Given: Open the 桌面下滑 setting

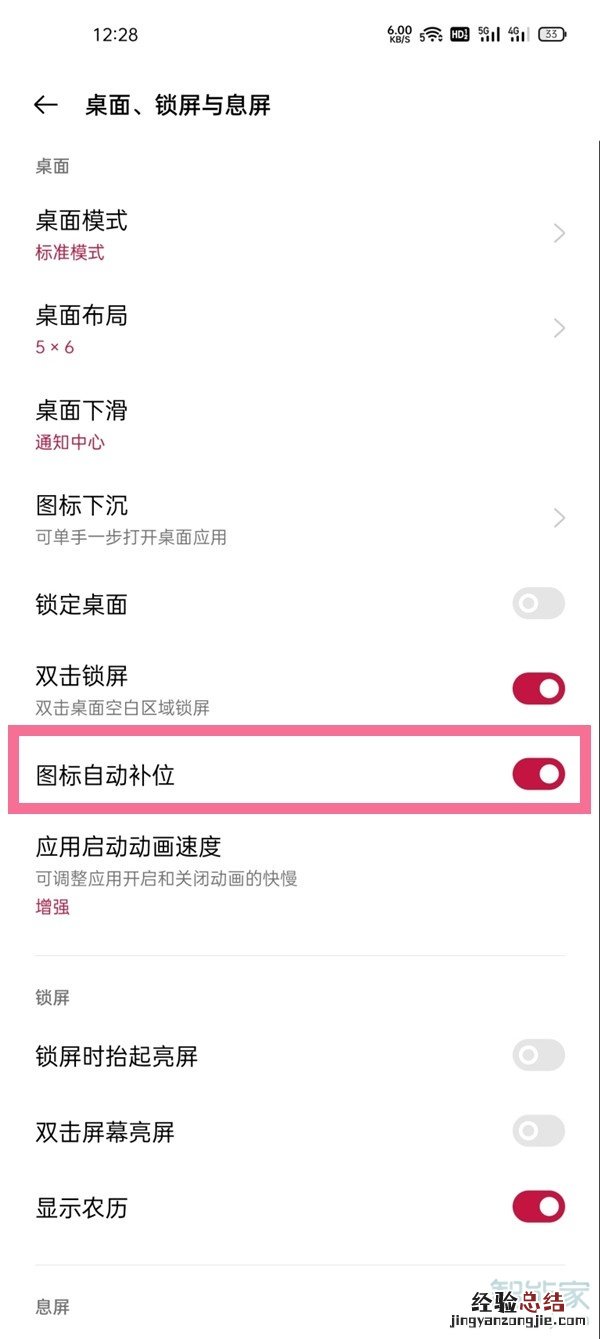Looking at the screenshot, I should [x=300, y=424].
